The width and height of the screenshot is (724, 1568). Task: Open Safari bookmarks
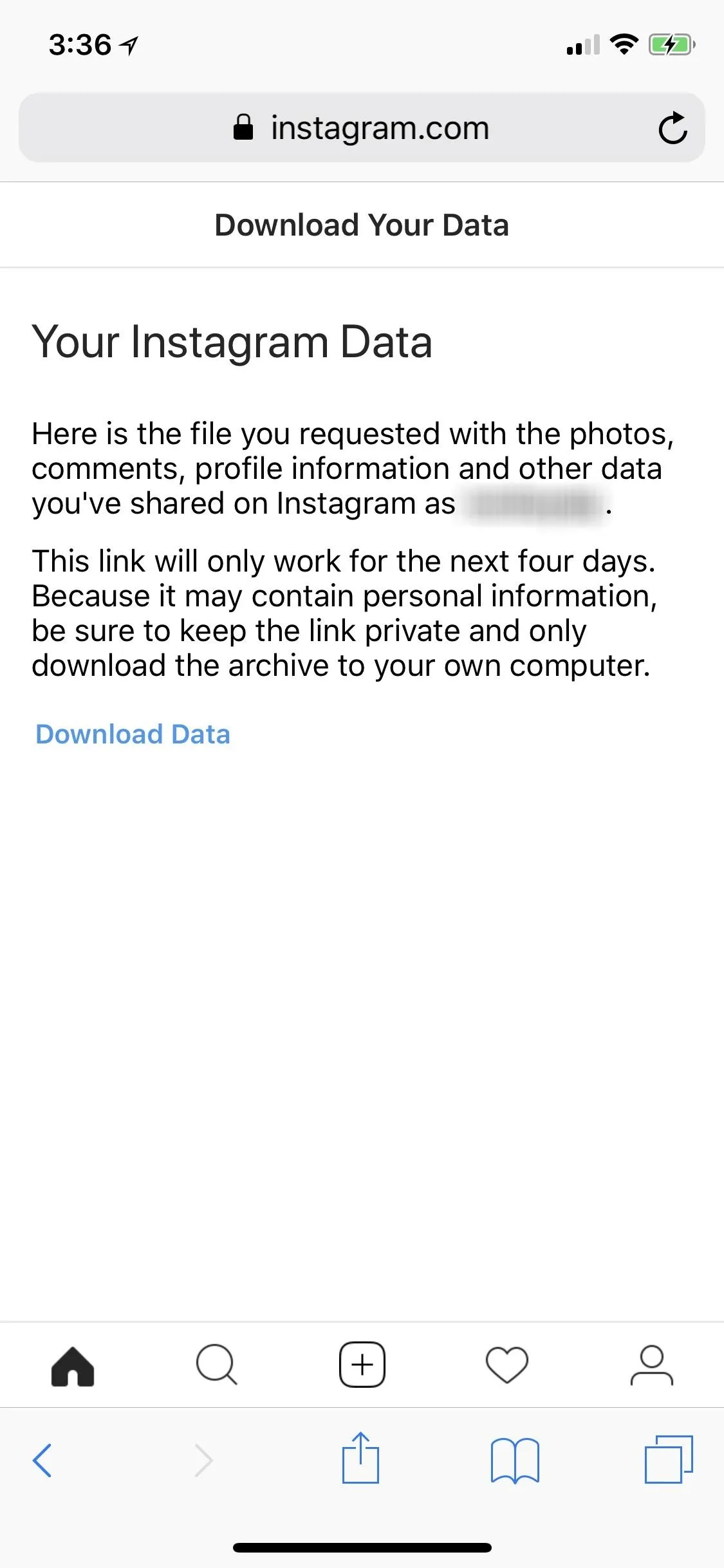point(515,1461)
